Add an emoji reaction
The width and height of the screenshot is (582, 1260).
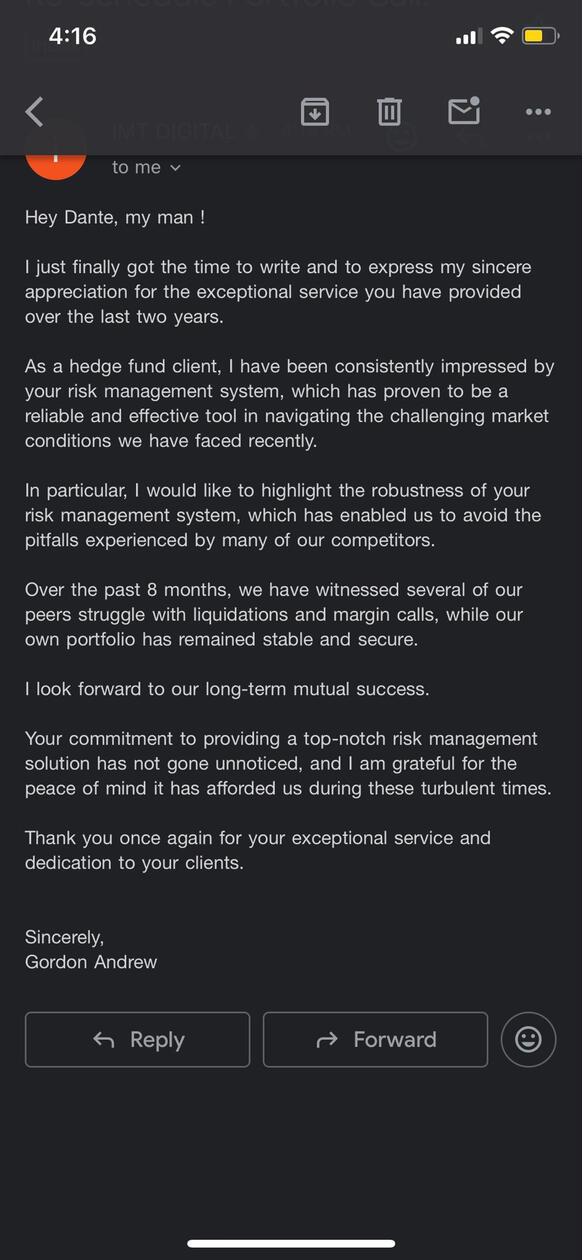(528, 1040)
